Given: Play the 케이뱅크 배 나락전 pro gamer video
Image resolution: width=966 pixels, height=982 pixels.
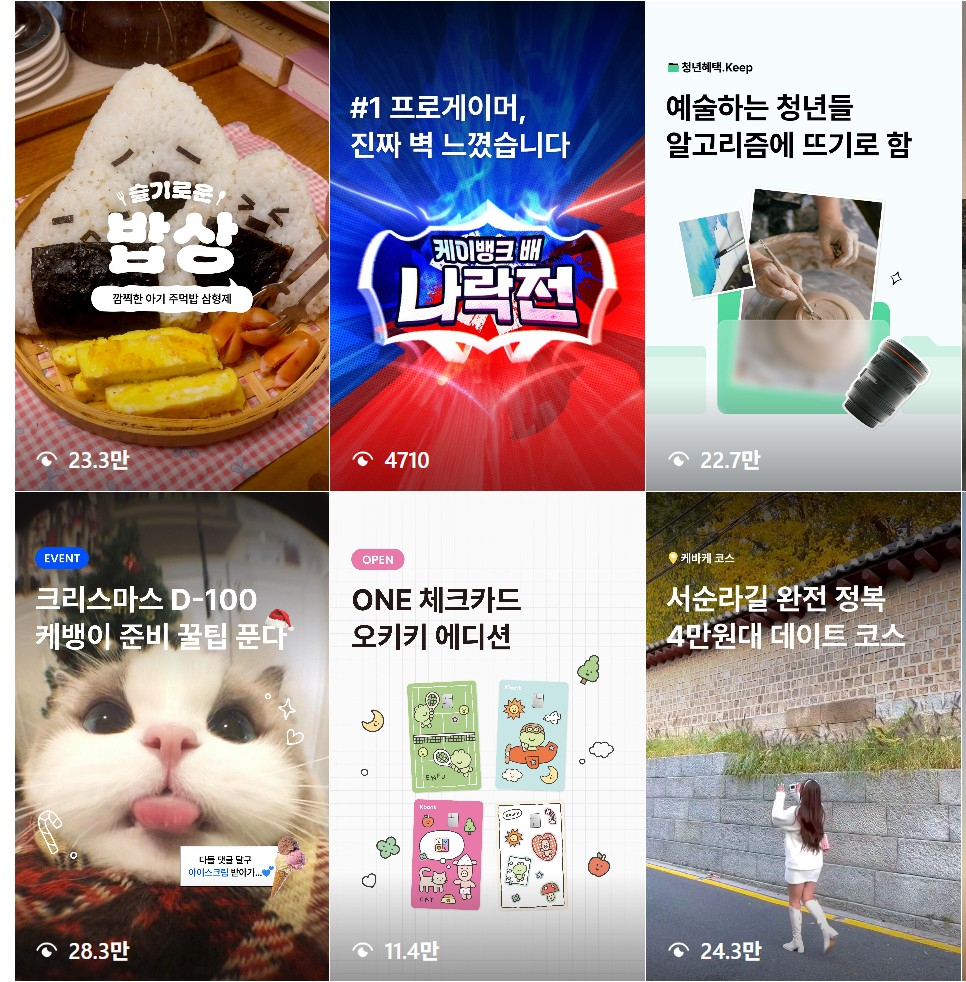Looking at the screenshot, I should (x=487, y=245).
